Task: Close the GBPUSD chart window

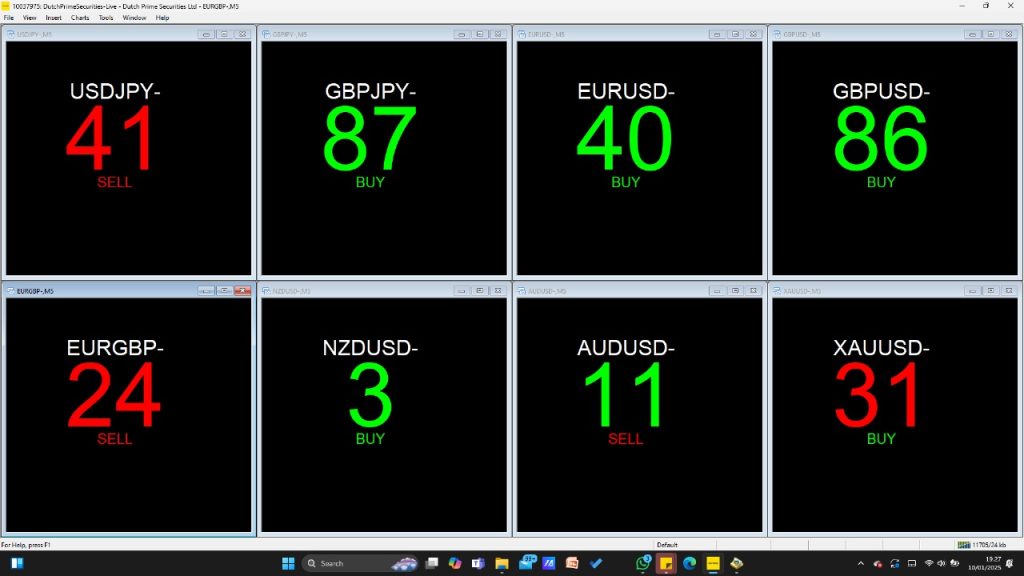Action: pyautogui.click(x=1009, y=34)
